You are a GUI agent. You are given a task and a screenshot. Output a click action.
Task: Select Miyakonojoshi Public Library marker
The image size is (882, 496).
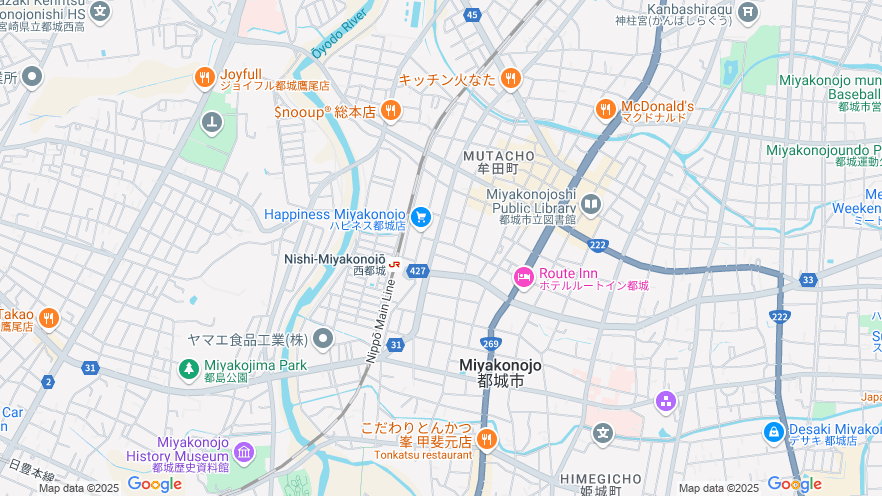(591, 206)
